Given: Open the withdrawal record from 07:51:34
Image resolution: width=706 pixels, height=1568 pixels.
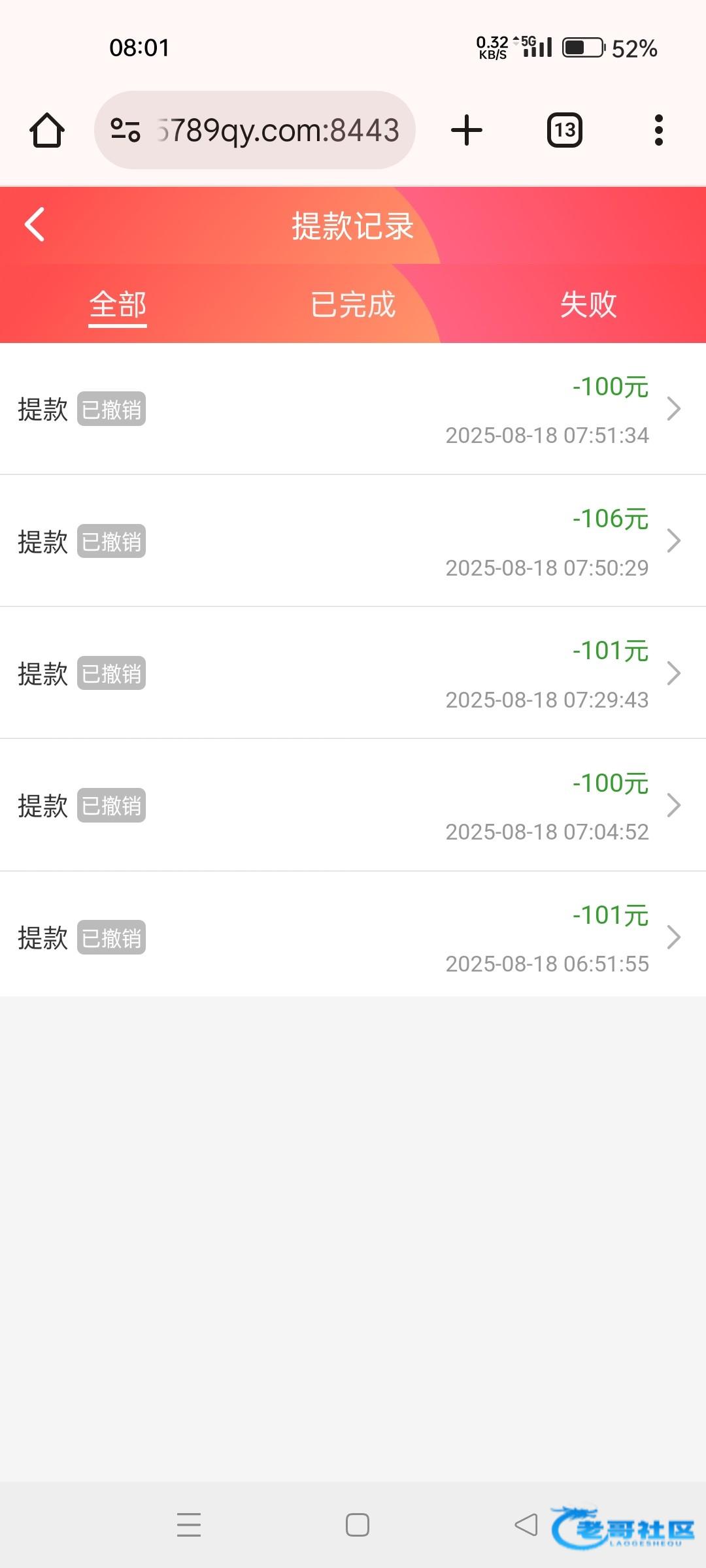Looking at the screenshot, I should [x=353, y=410].
